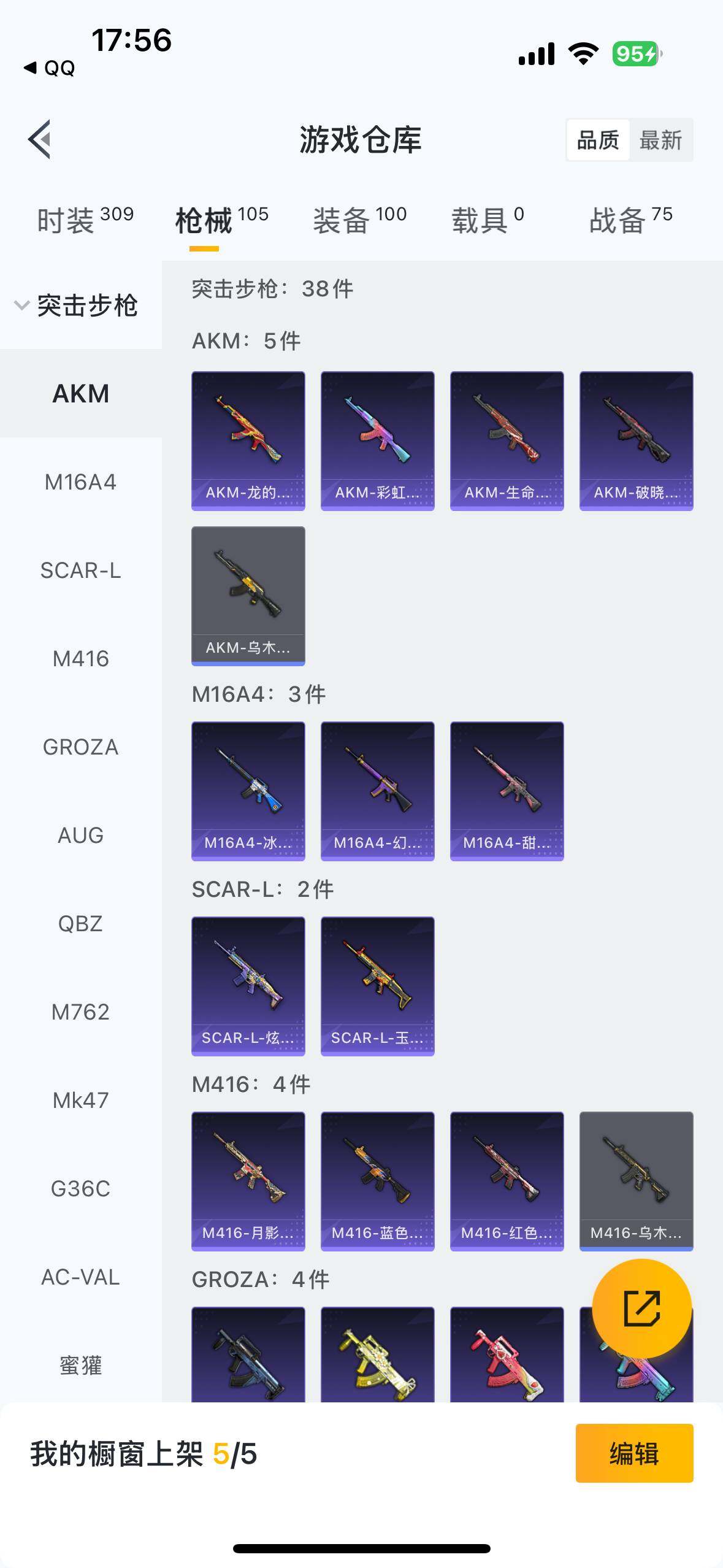Switch to the 装备 tab
The width and height of the screenshot is (723, 1568).
click(359, 220)
